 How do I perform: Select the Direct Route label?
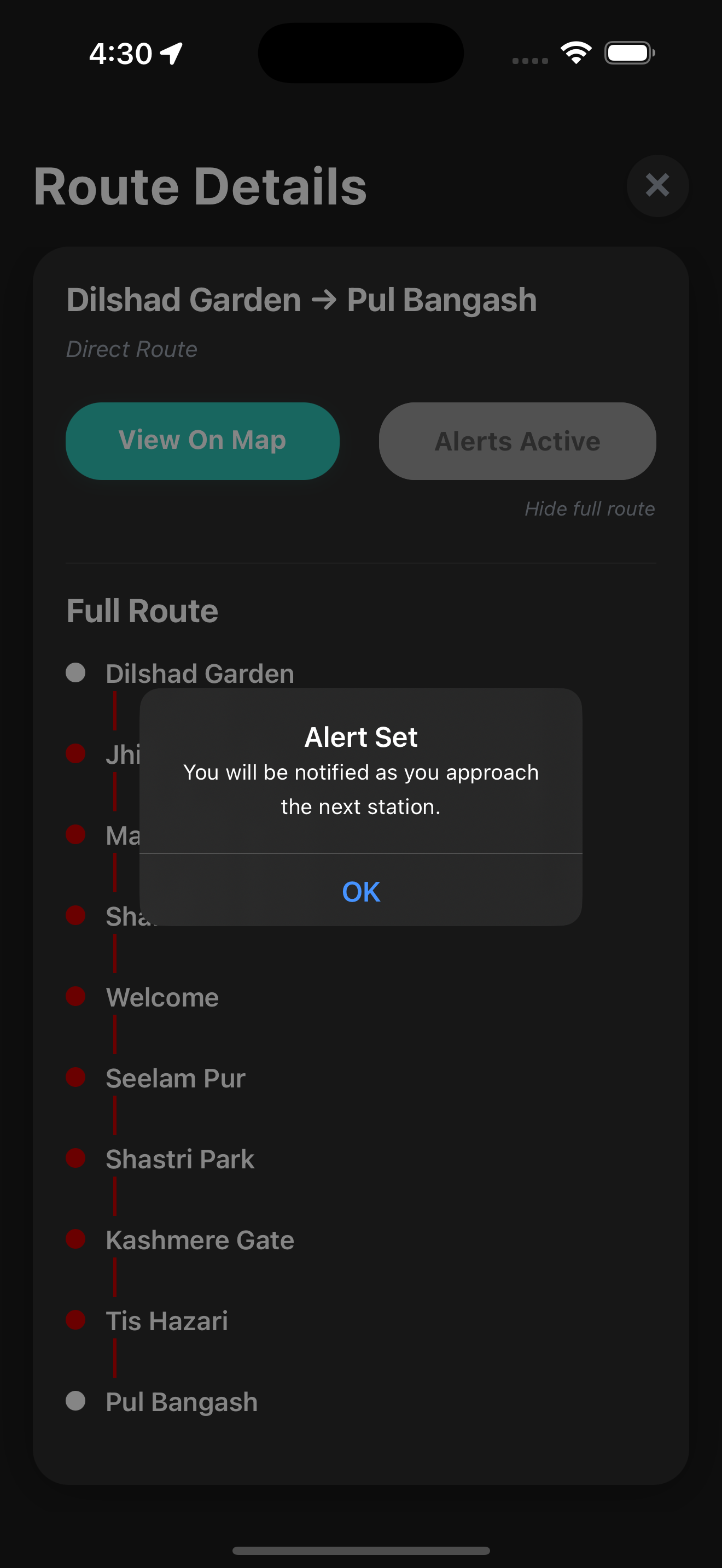131,349
